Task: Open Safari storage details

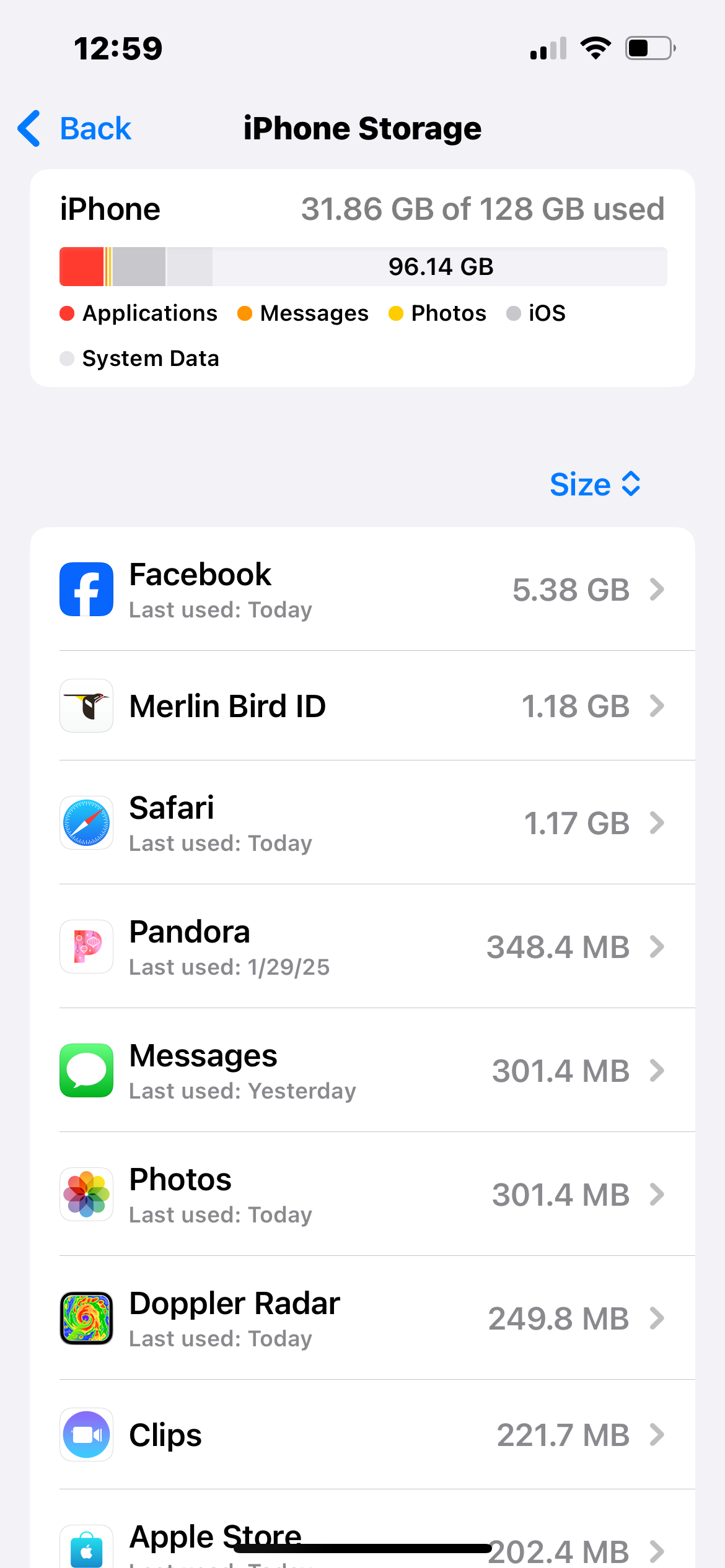Action: pos(362,823)
